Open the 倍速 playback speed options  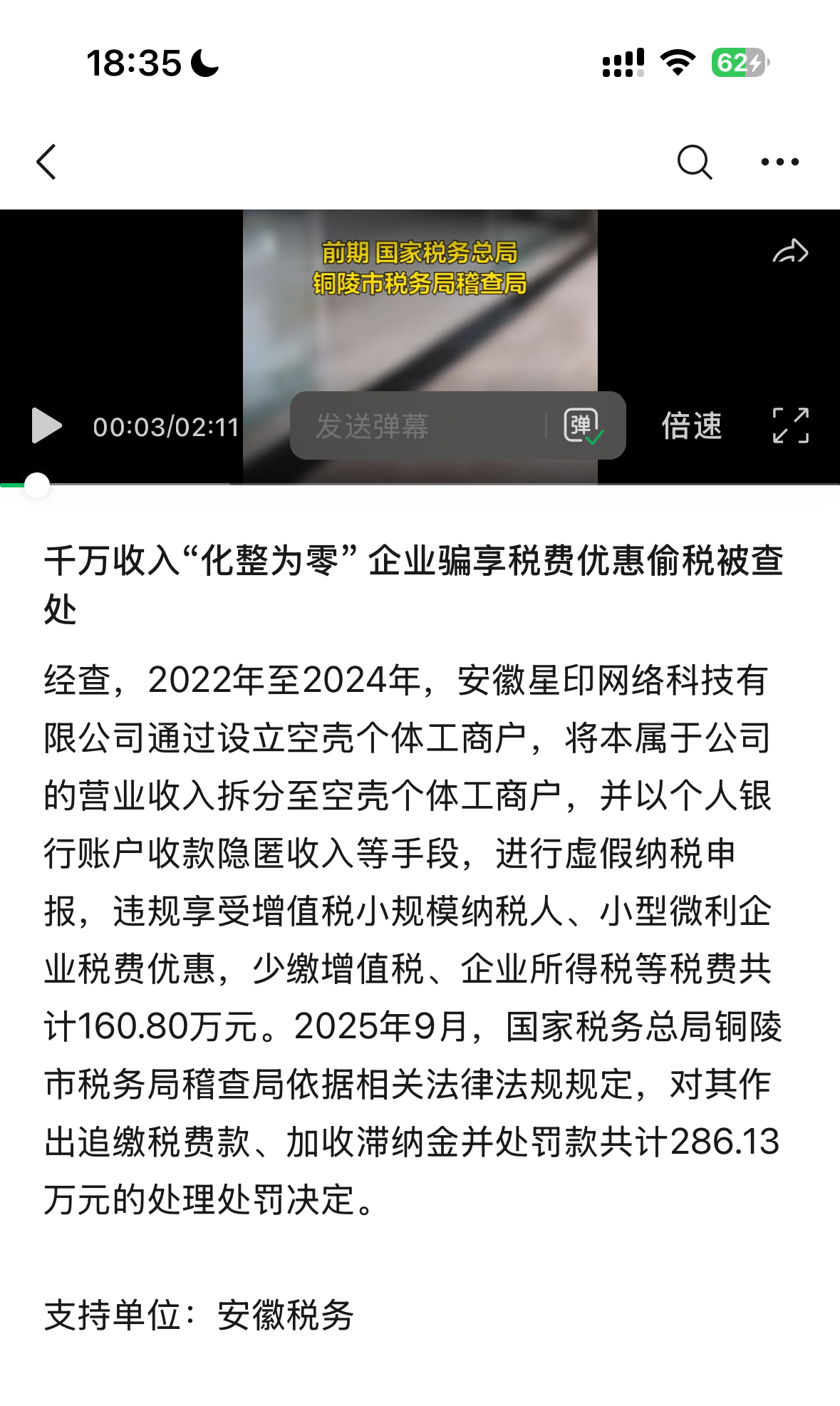[x=691, y=426]
